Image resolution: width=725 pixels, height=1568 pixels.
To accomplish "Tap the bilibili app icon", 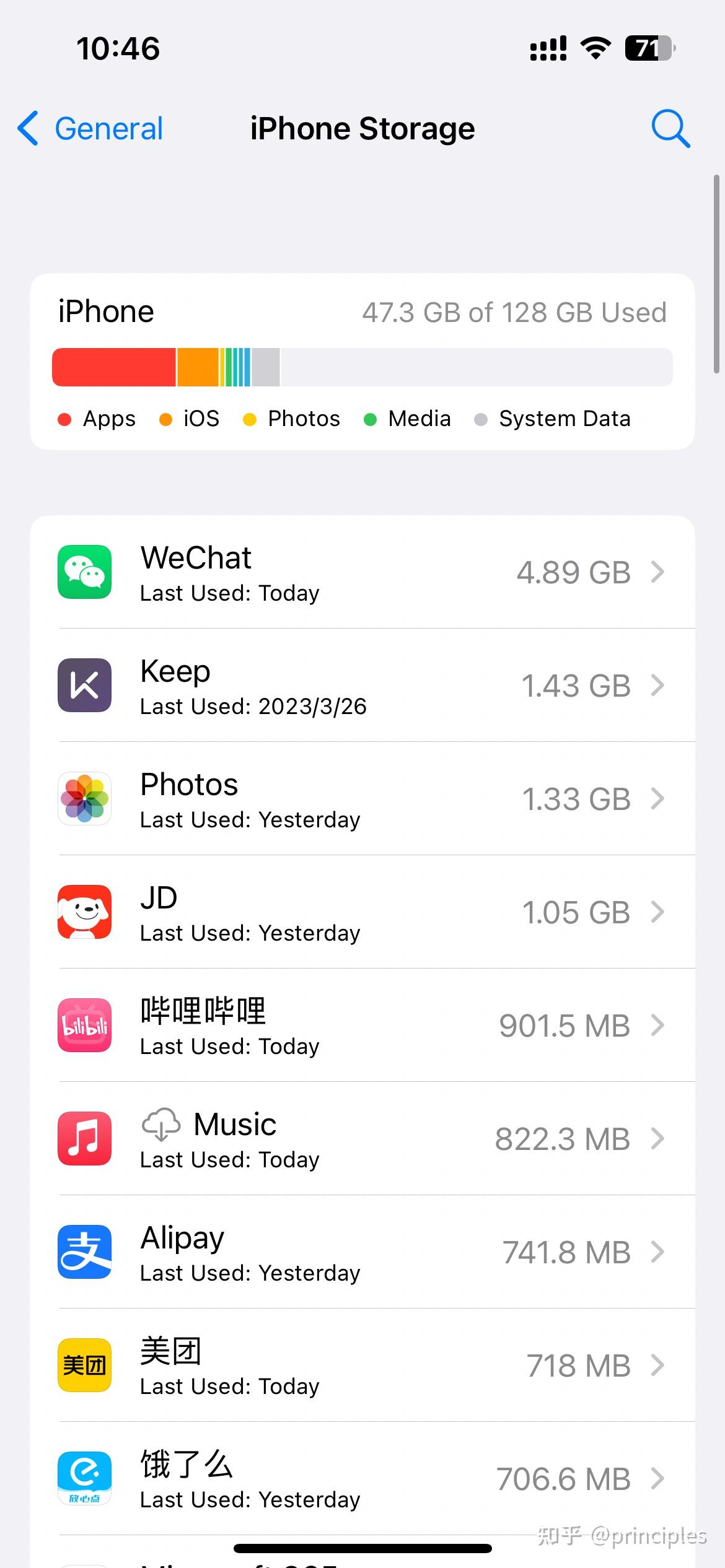I will (84, 1026).
